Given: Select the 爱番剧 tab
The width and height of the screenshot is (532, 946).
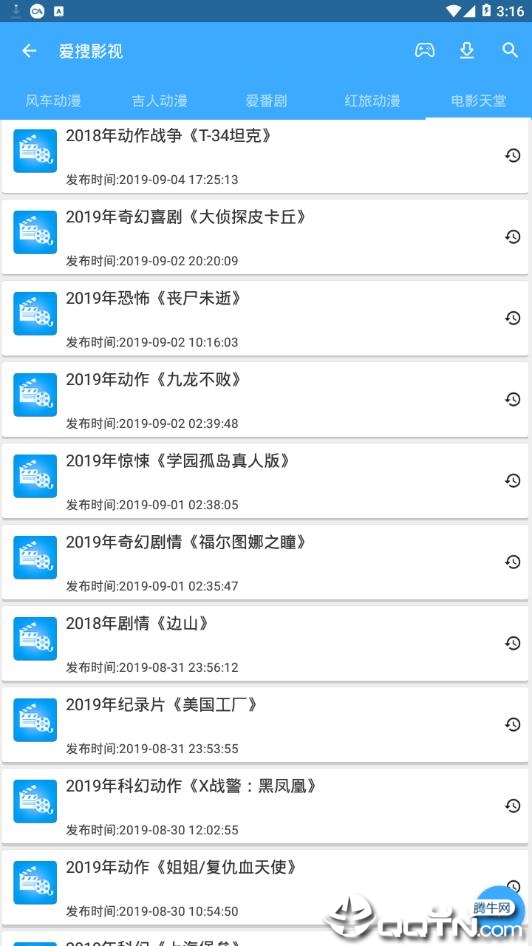Looking at the screenshot, I should 266,101.
